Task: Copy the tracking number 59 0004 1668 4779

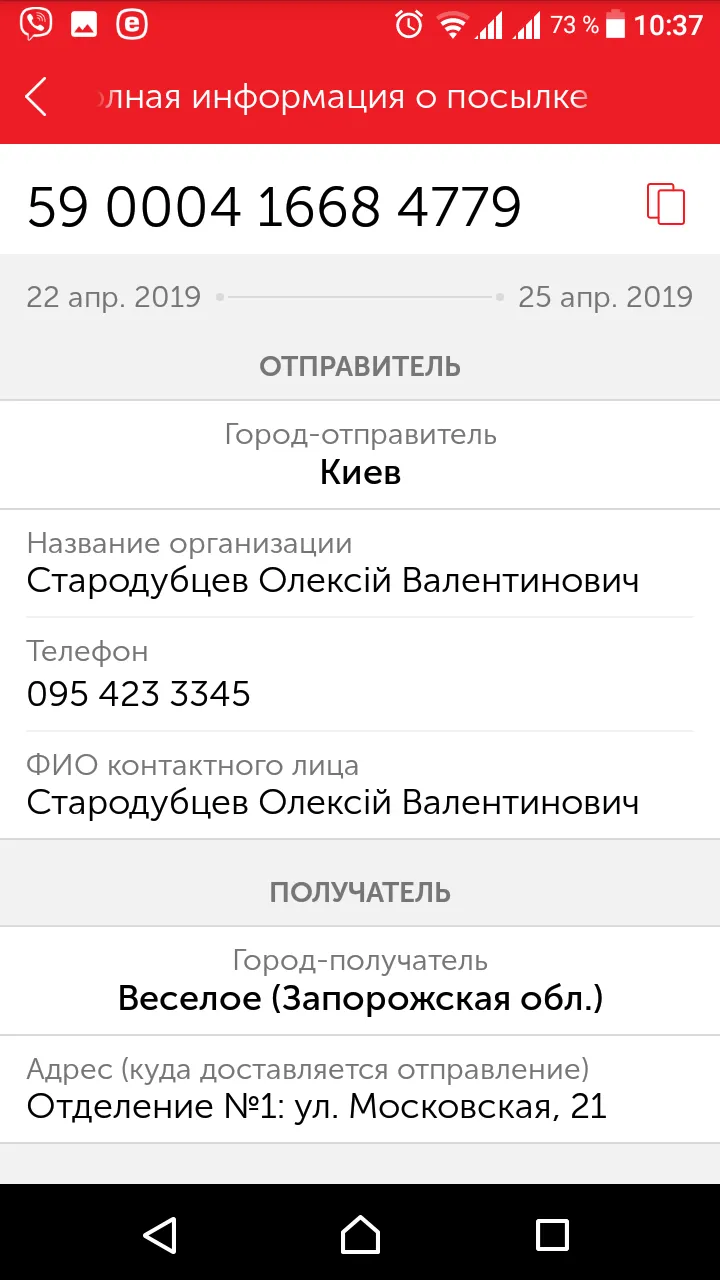Action: point(666,204)
